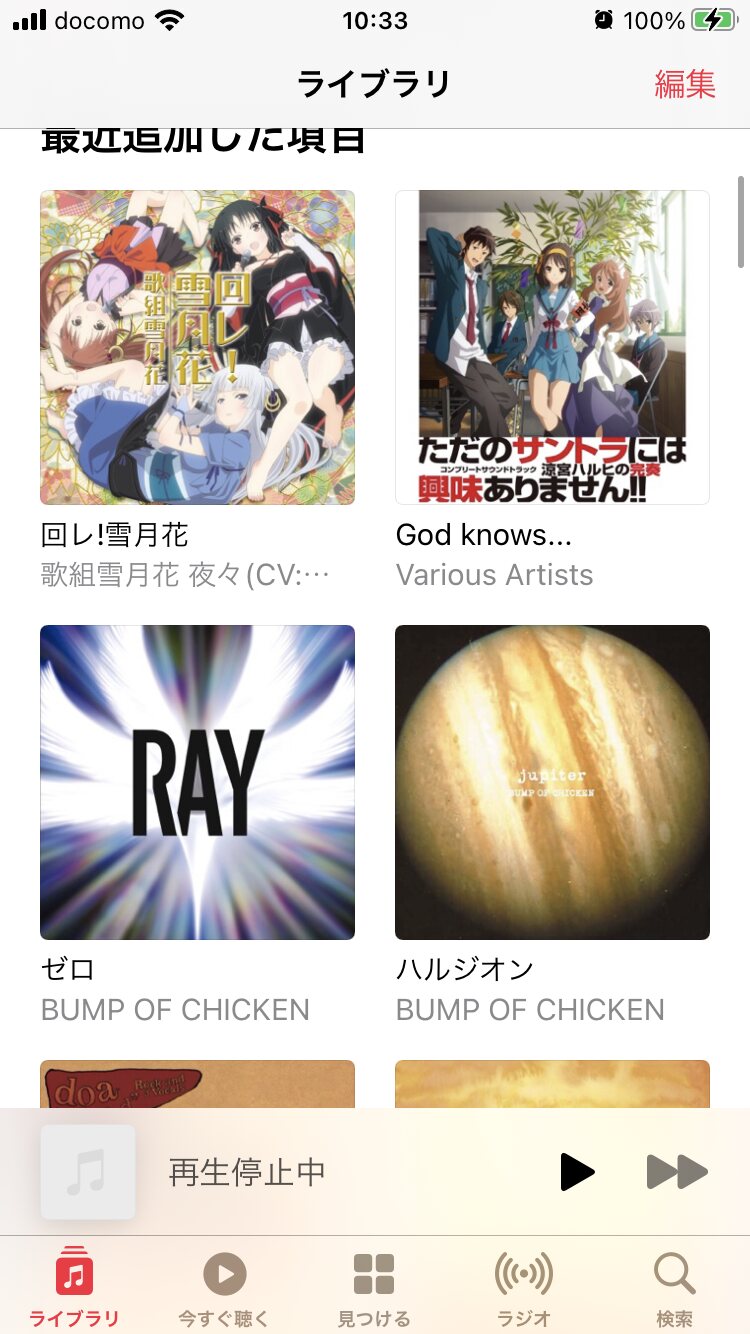This screenshot has width=750, height=1334.
Task: Open the ハルジオン album
Action: coord(552,782)
